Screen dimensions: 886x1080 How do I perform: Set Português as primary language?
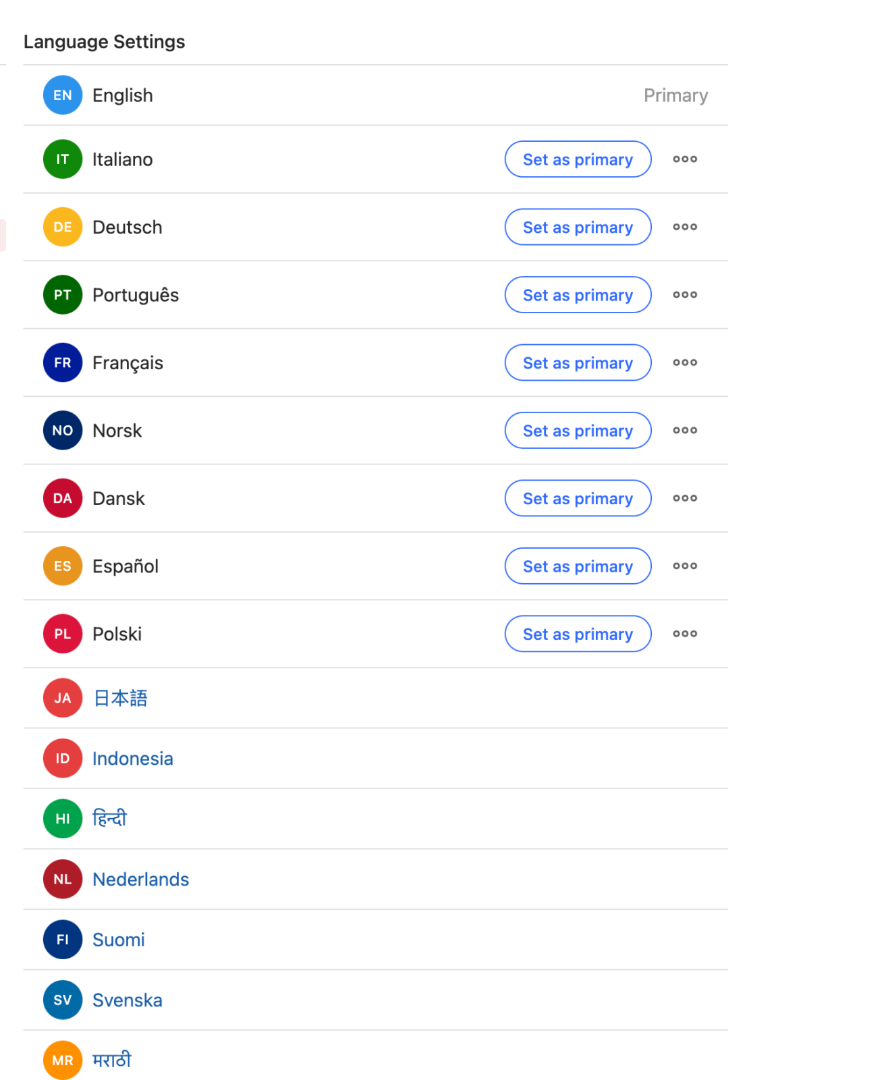(577, 295)
